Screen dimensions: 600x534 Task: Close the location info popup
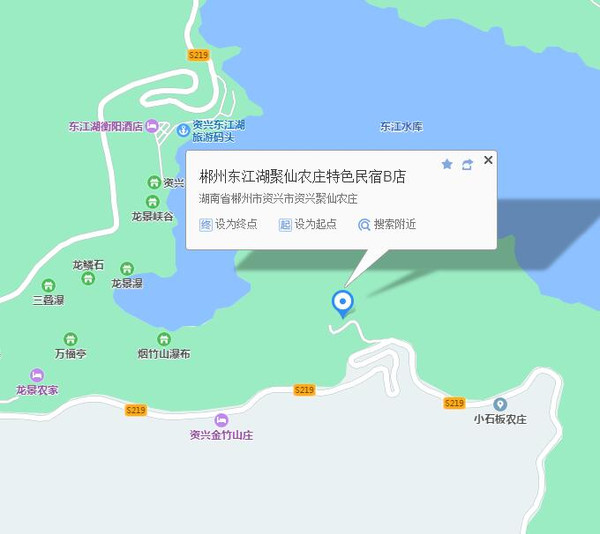click(488, 160)
